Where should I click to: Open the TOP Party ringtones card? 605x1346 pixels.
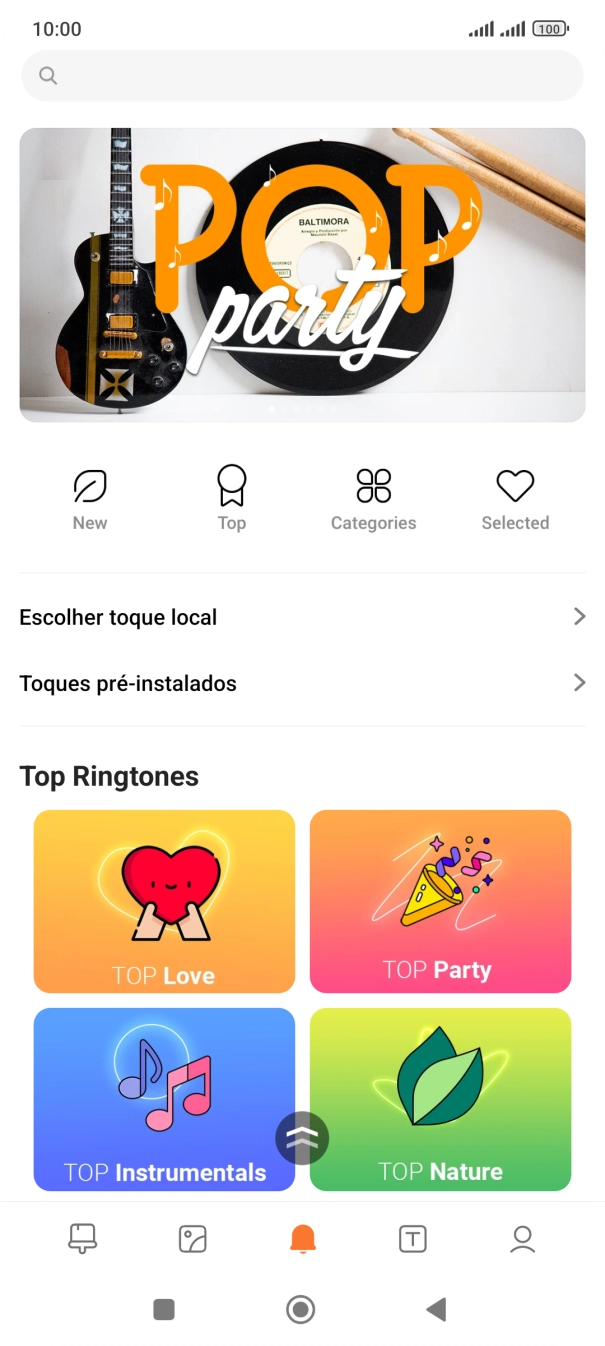(440, 901)
